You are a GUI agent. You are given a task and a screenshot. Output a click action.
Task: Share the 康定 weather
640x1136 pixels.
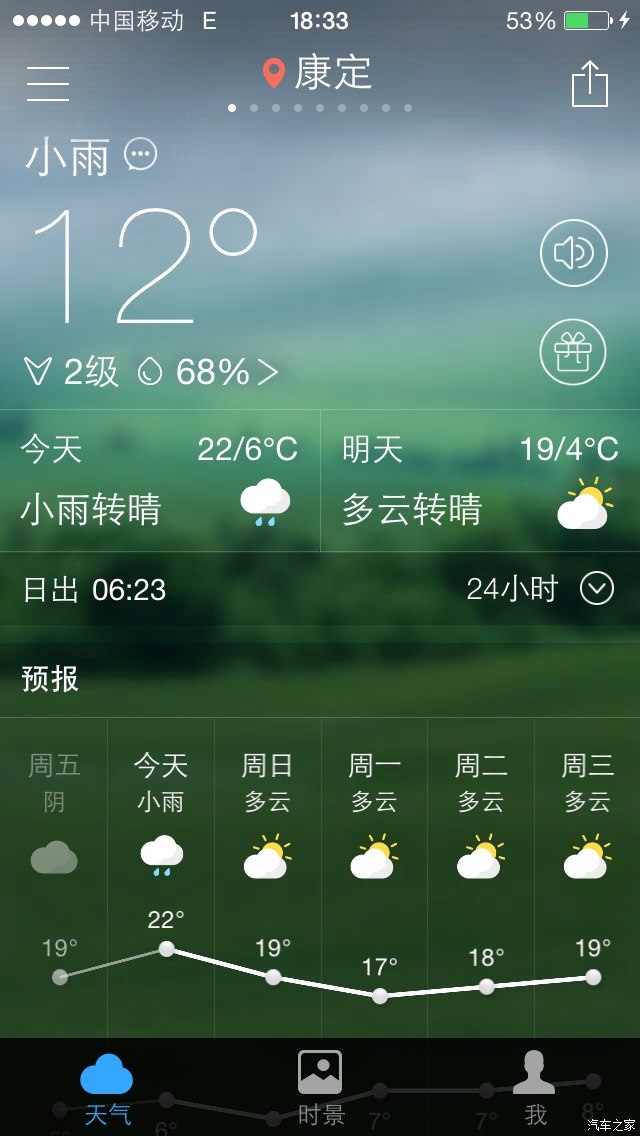[x=589, y=84]
